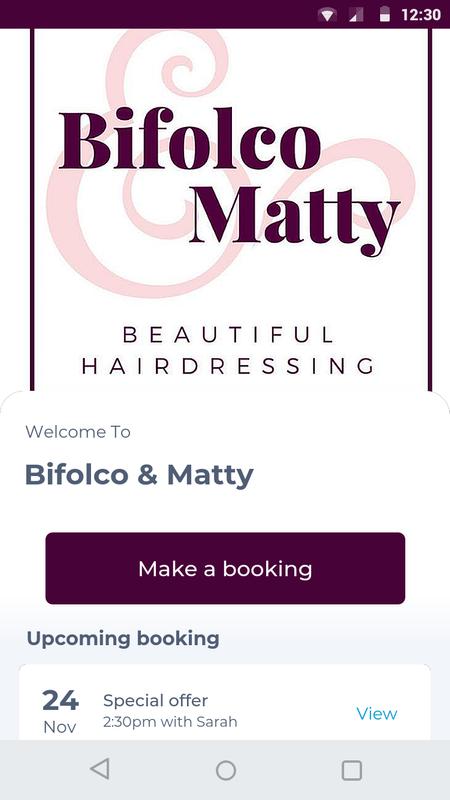View the upcoming Special offer booking
This screenshot has width=450, height=800.
(x=377, y=713)
